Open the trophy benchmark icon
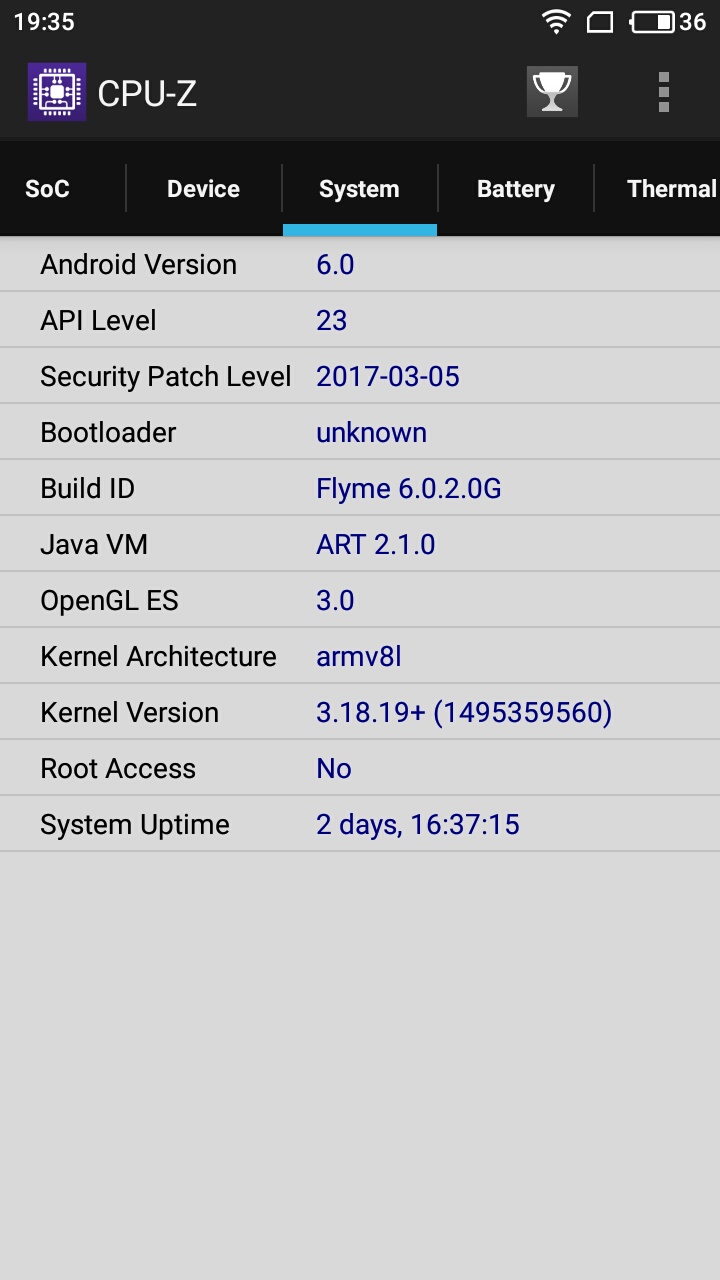Image resolution: width=720 pixels, height=1280 pixels. pyautogui.click(x=552, y=92)
